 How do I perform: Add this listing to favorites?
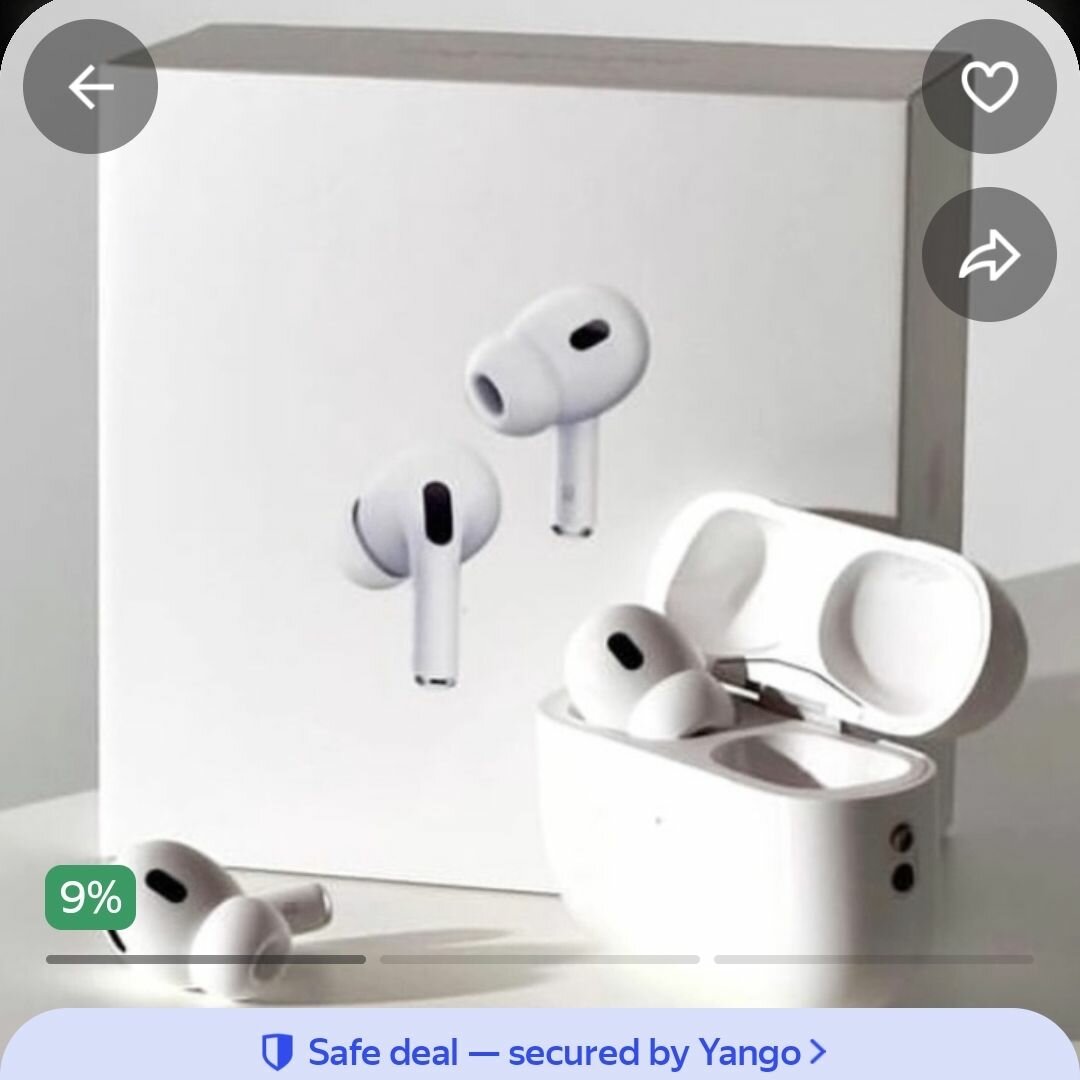point(988,87)
